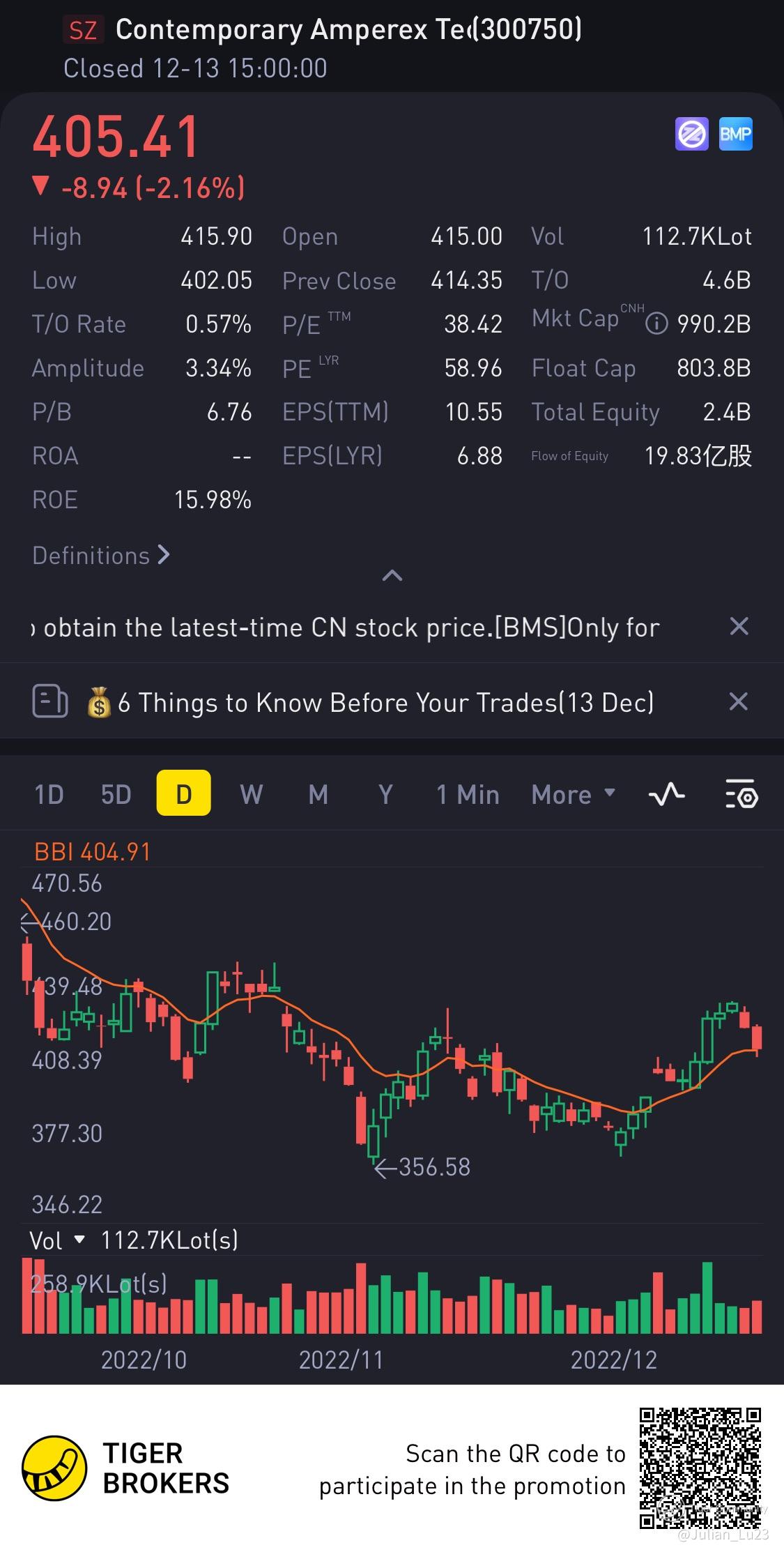Open 6 Things to Know Before Your Trades
Viewport: 784px width, 1552px height.
(371, 702)
